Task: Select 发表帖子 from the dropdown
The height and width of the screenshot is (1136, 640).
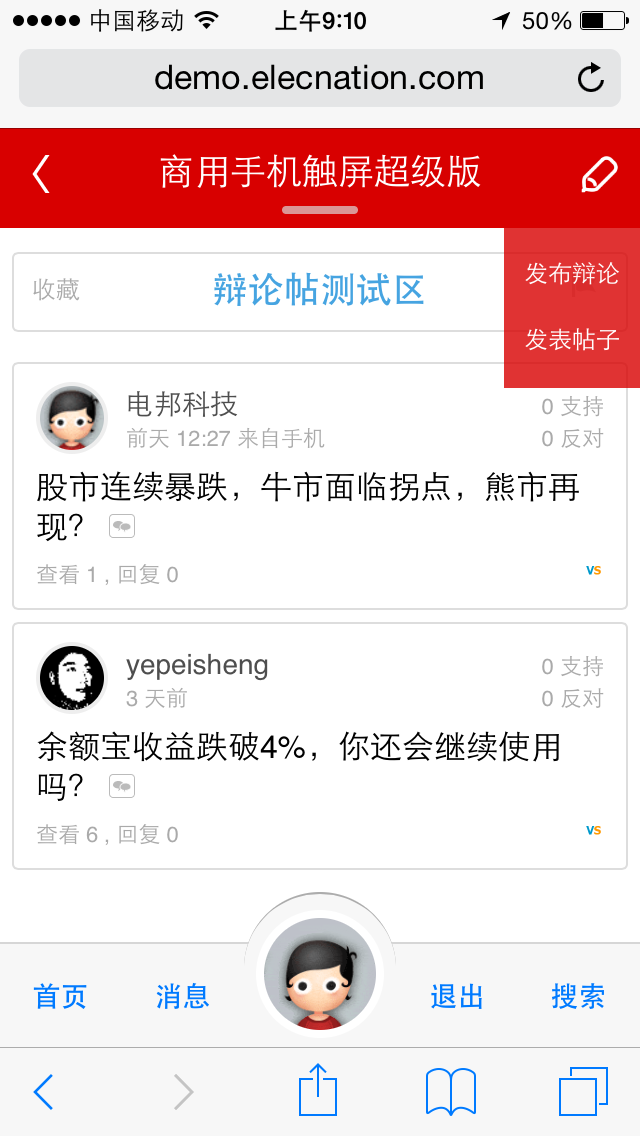Action: [572, 340]
